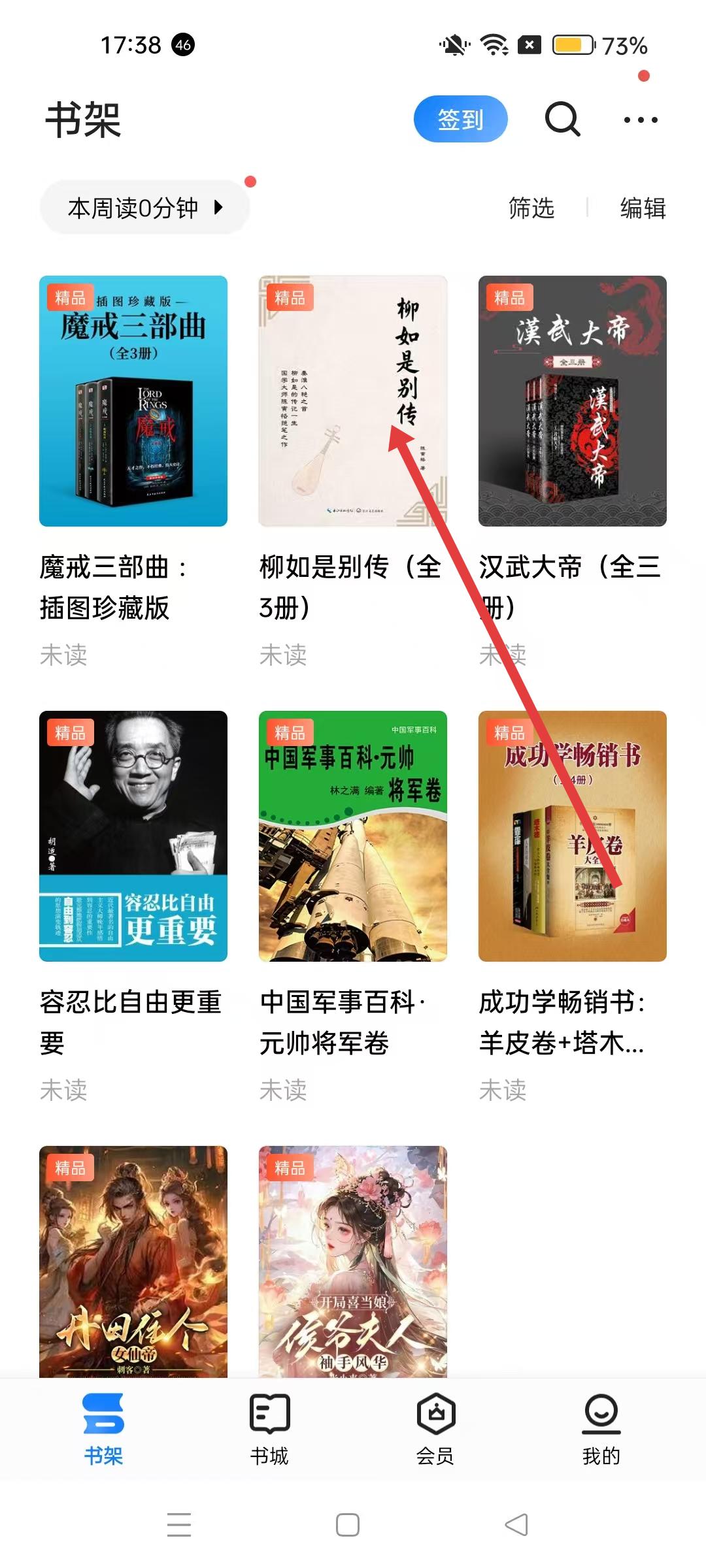Open the book 柳如是别传（全3册）
The width and height of the screenshot is (706, 1568).
[353, 401]
